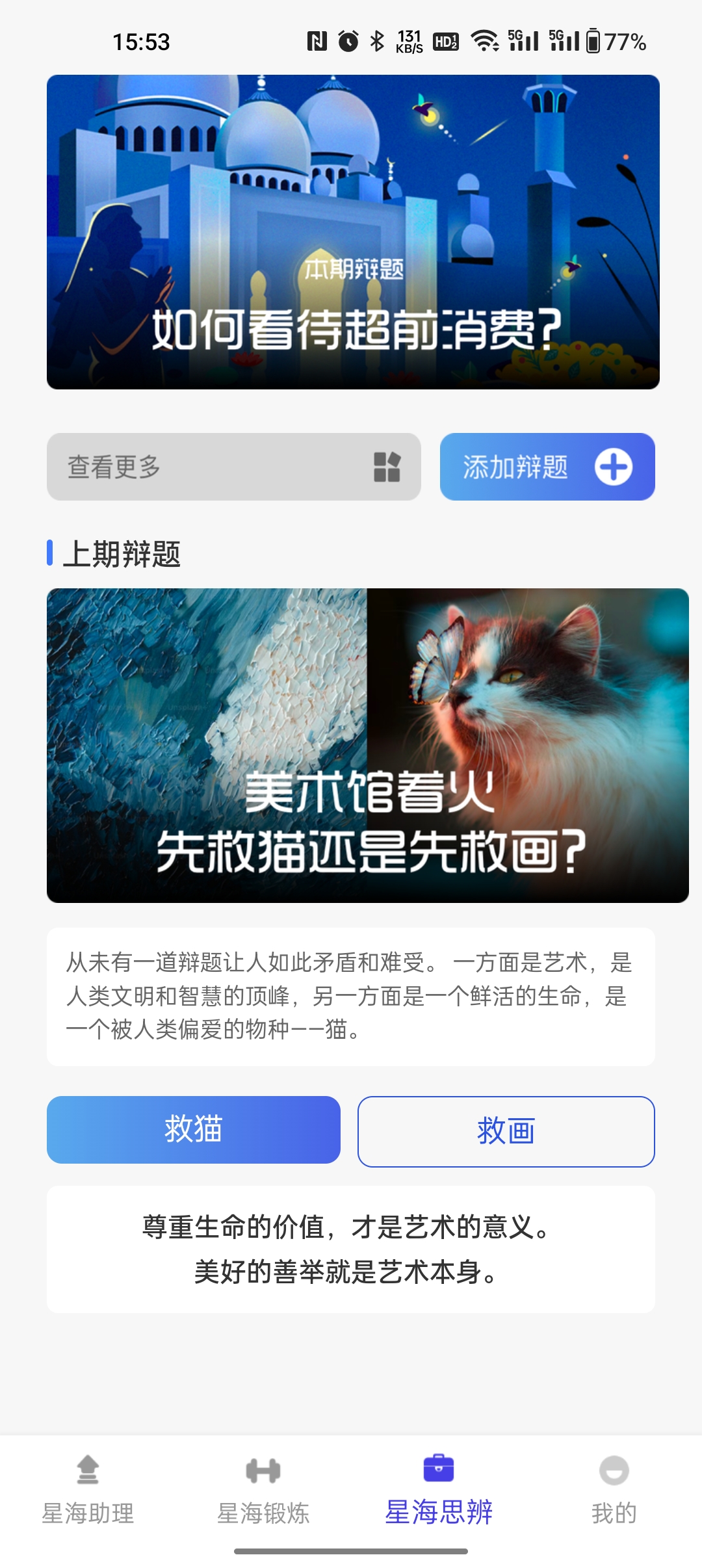Click the plus icon on 添加辩题
The height and width of the screenshot is (1568, 702).
coord(614,465)
